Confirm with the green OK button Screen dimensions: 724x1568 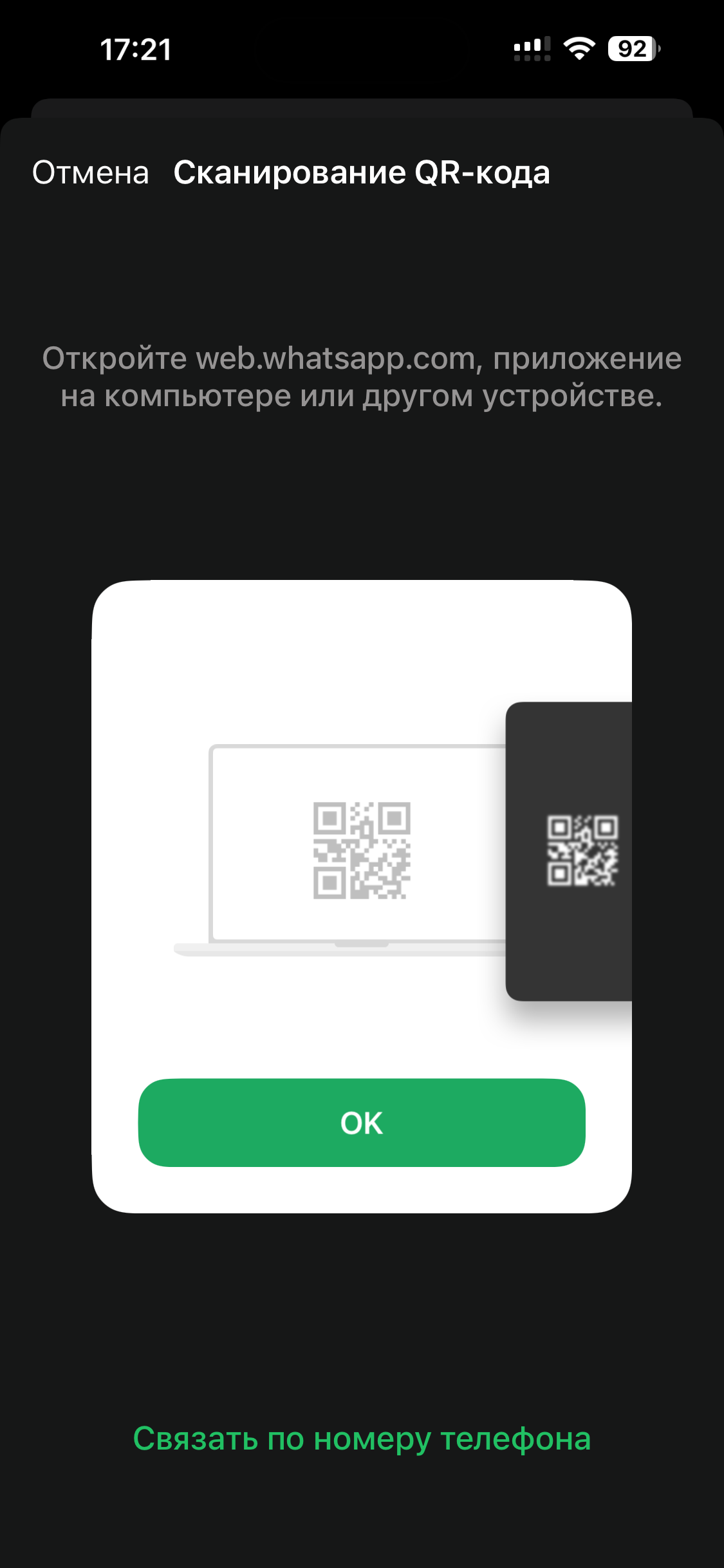(x=362, y=1123)
